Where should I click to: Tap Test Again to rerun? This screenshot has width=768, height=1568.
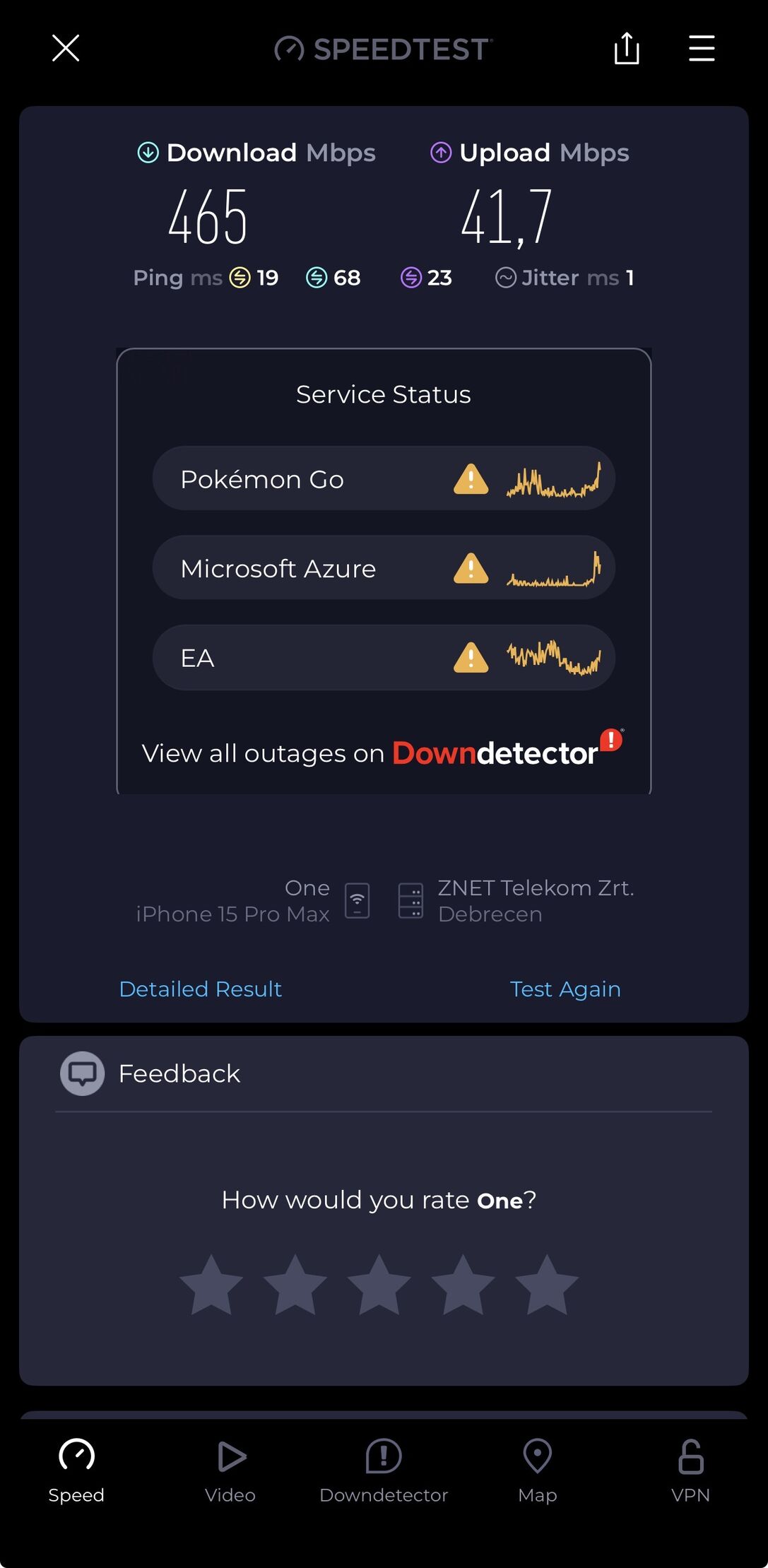pos(565,989)
